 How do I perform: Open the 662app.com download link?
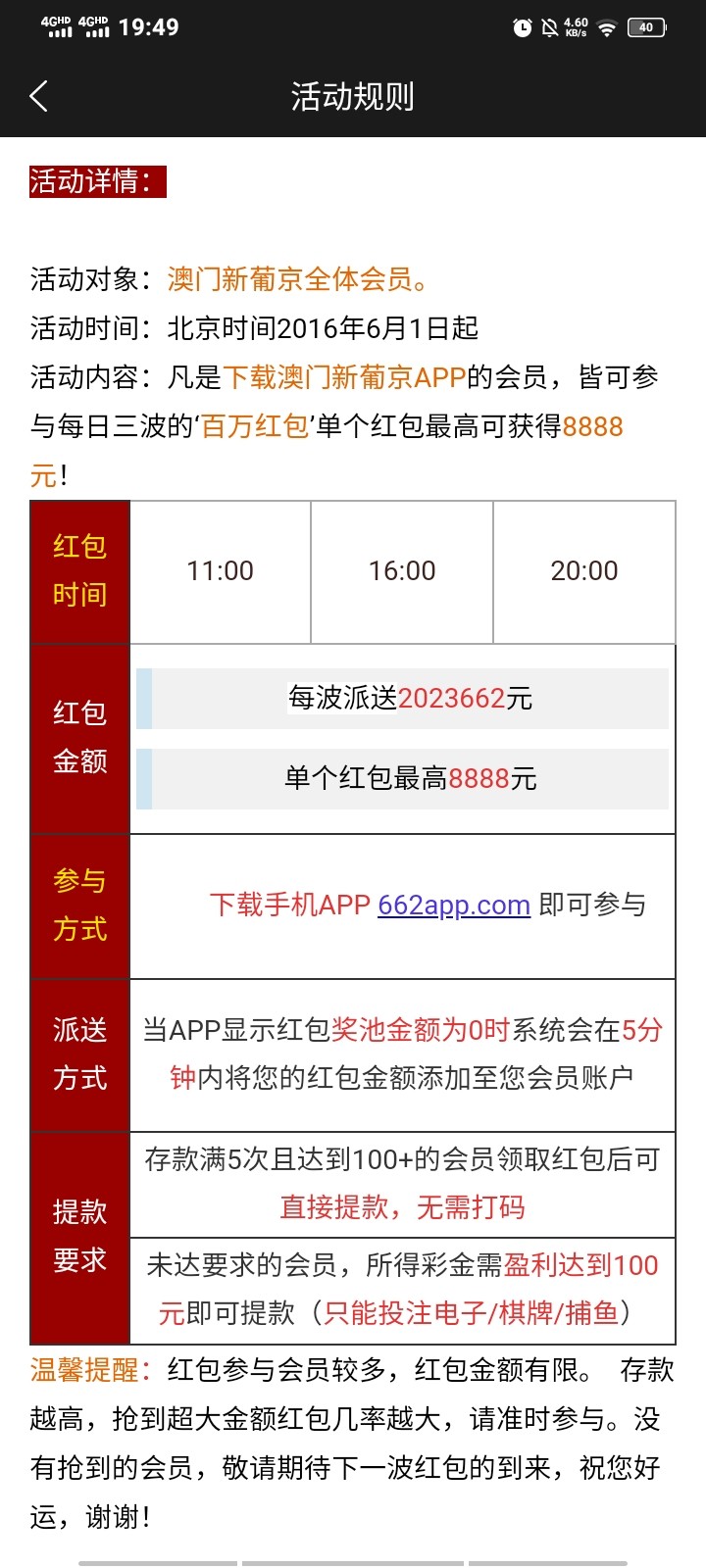(454, 905)
